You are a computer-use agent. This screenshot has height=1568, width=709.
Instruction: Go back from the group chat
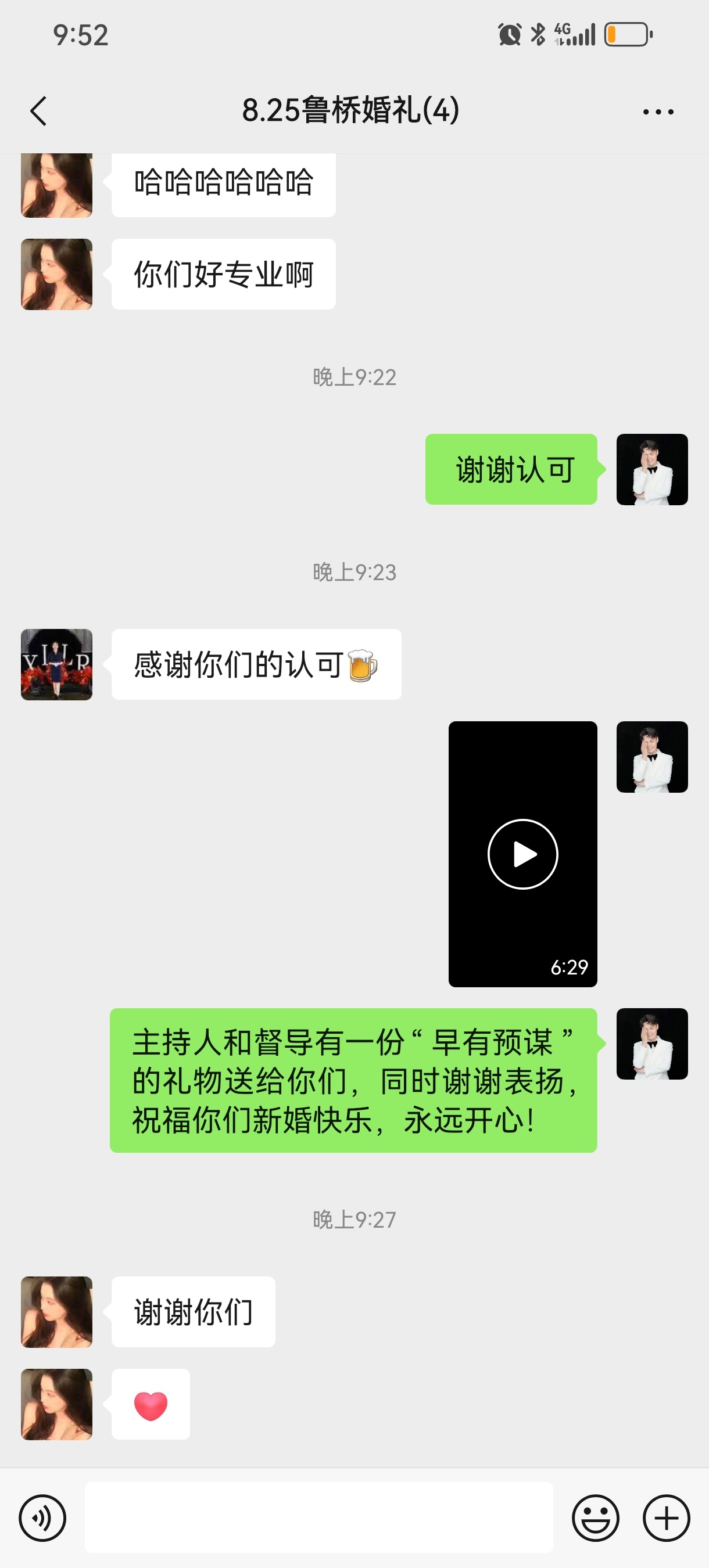click(x=38, y=112)
